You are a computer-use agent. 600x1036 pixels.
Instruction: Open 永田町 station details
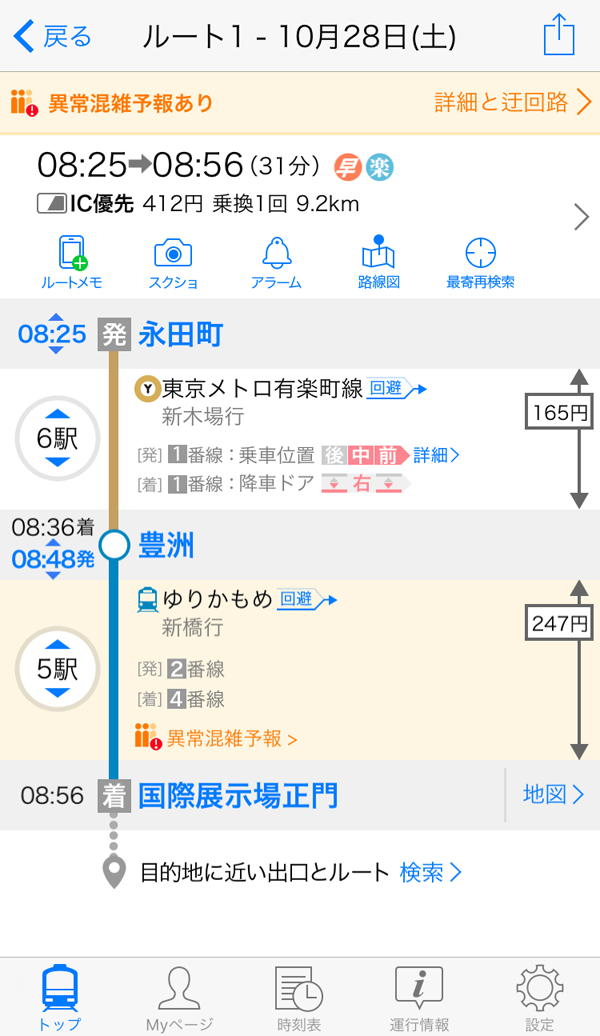coord(180,335)
